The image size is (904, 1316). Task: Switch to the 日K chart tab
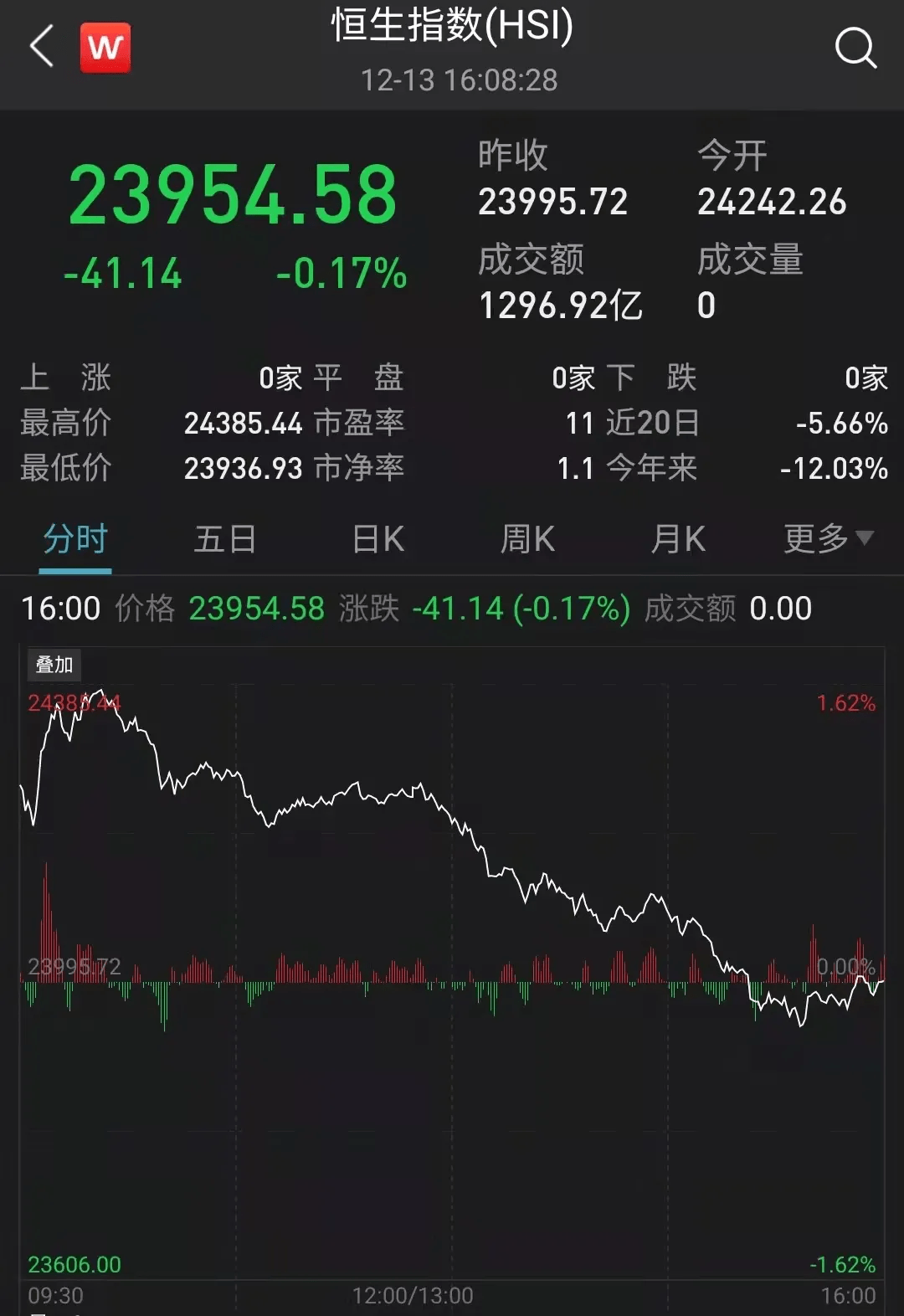point(378,539)
